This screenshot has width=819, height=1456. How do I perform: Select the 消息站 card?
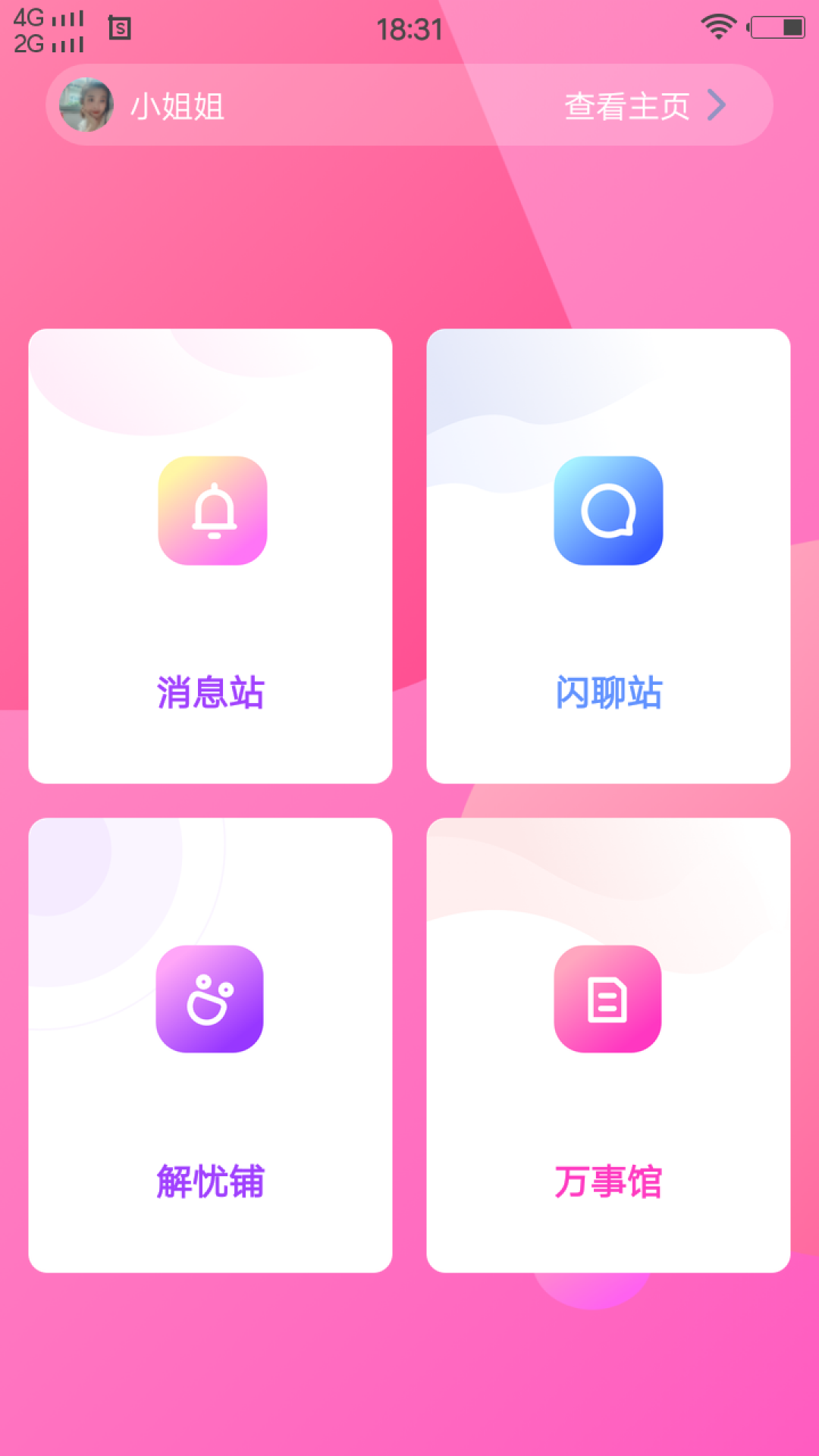point(211,554)
